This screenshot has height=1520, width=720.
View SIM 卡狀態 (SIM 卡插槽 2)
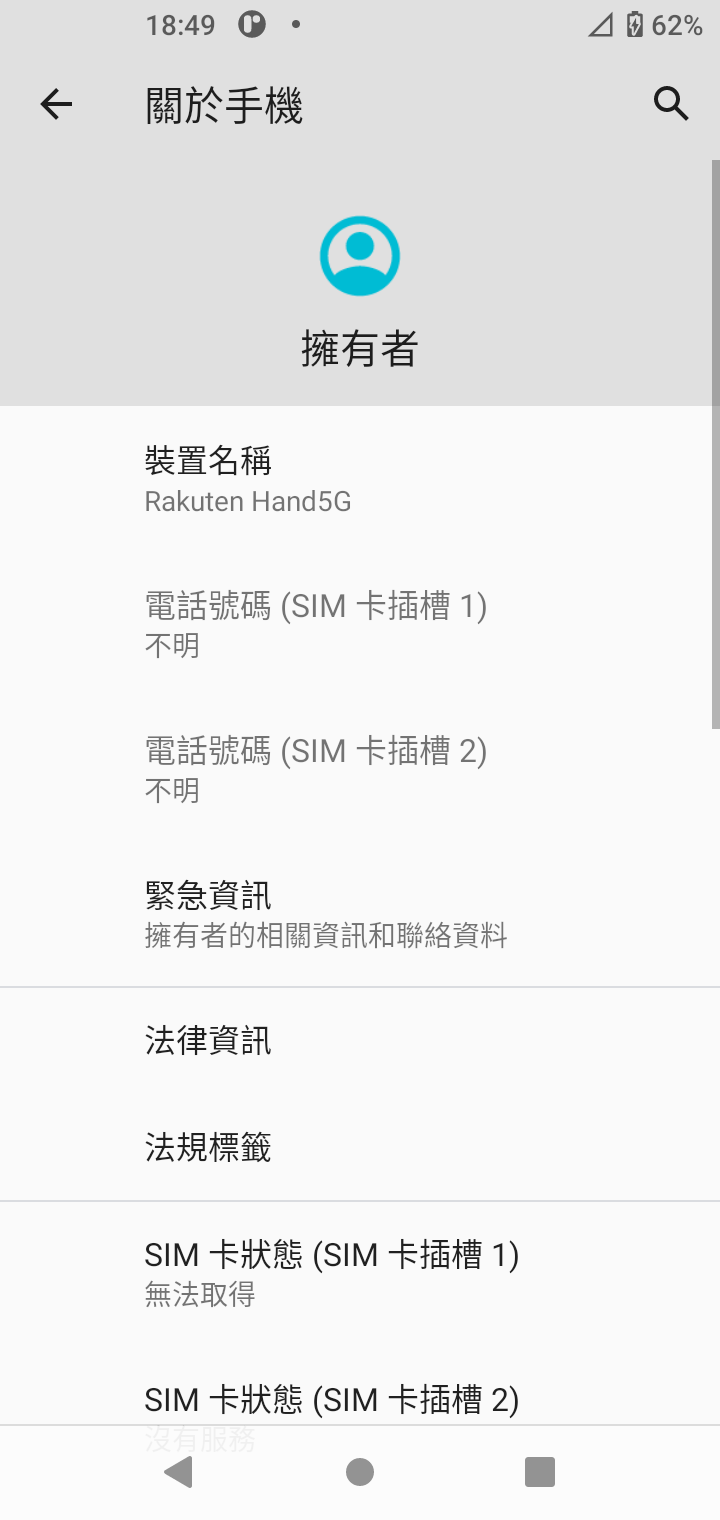click(x=360, y=1402)
